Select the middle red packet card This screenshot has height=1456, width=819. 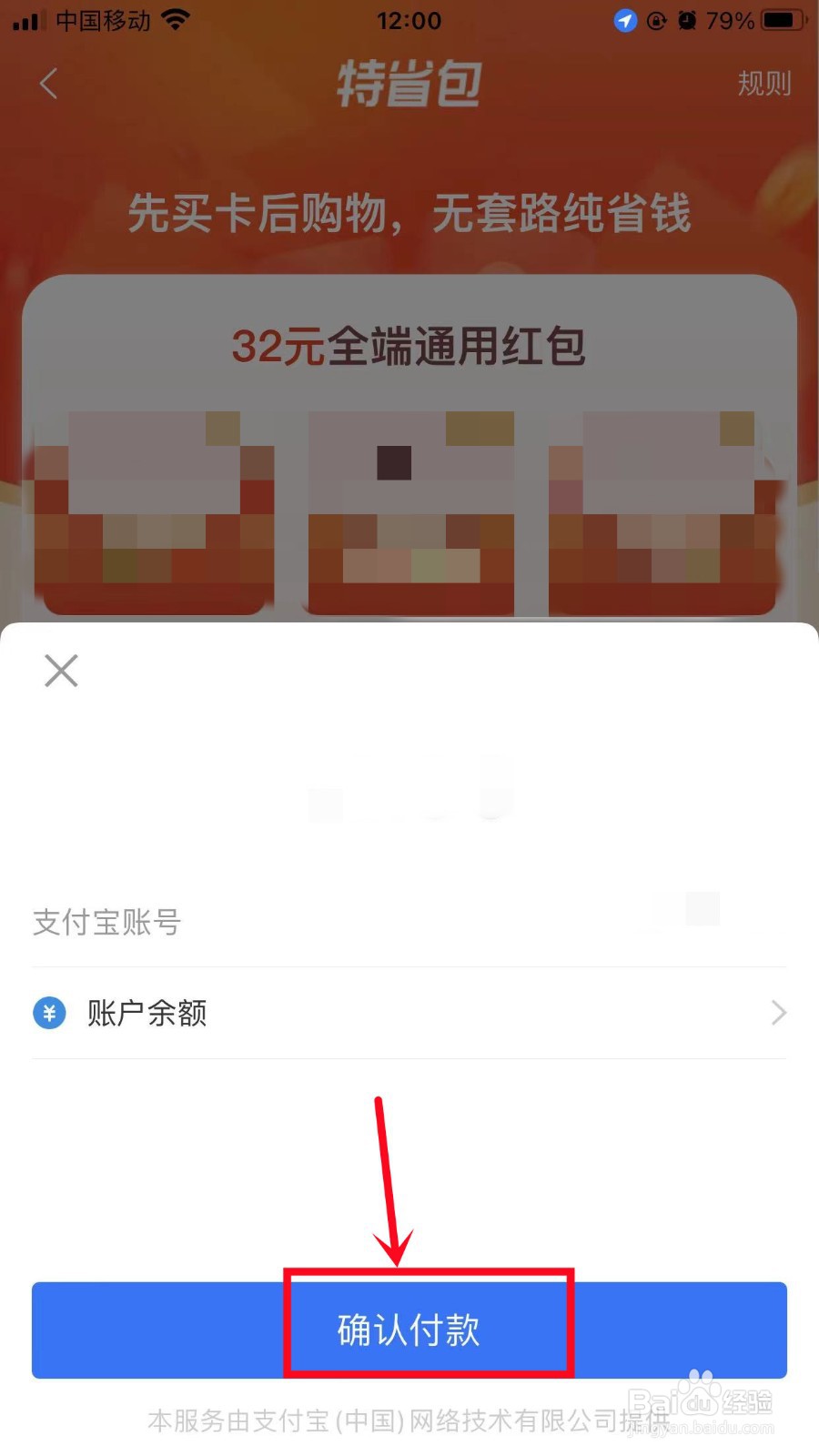[x=409, y=510]
